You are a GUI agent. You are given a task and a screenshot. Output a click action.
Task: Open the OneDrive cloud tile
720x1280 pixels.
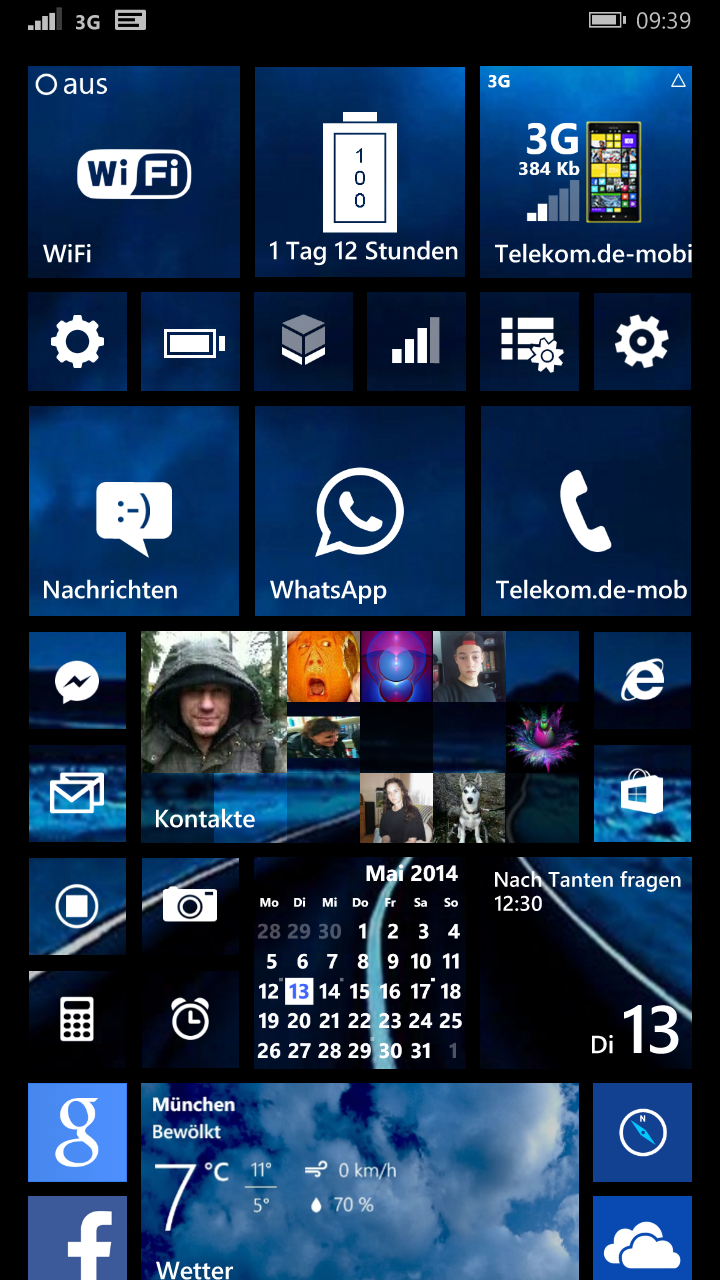(x=642, y=1238)
